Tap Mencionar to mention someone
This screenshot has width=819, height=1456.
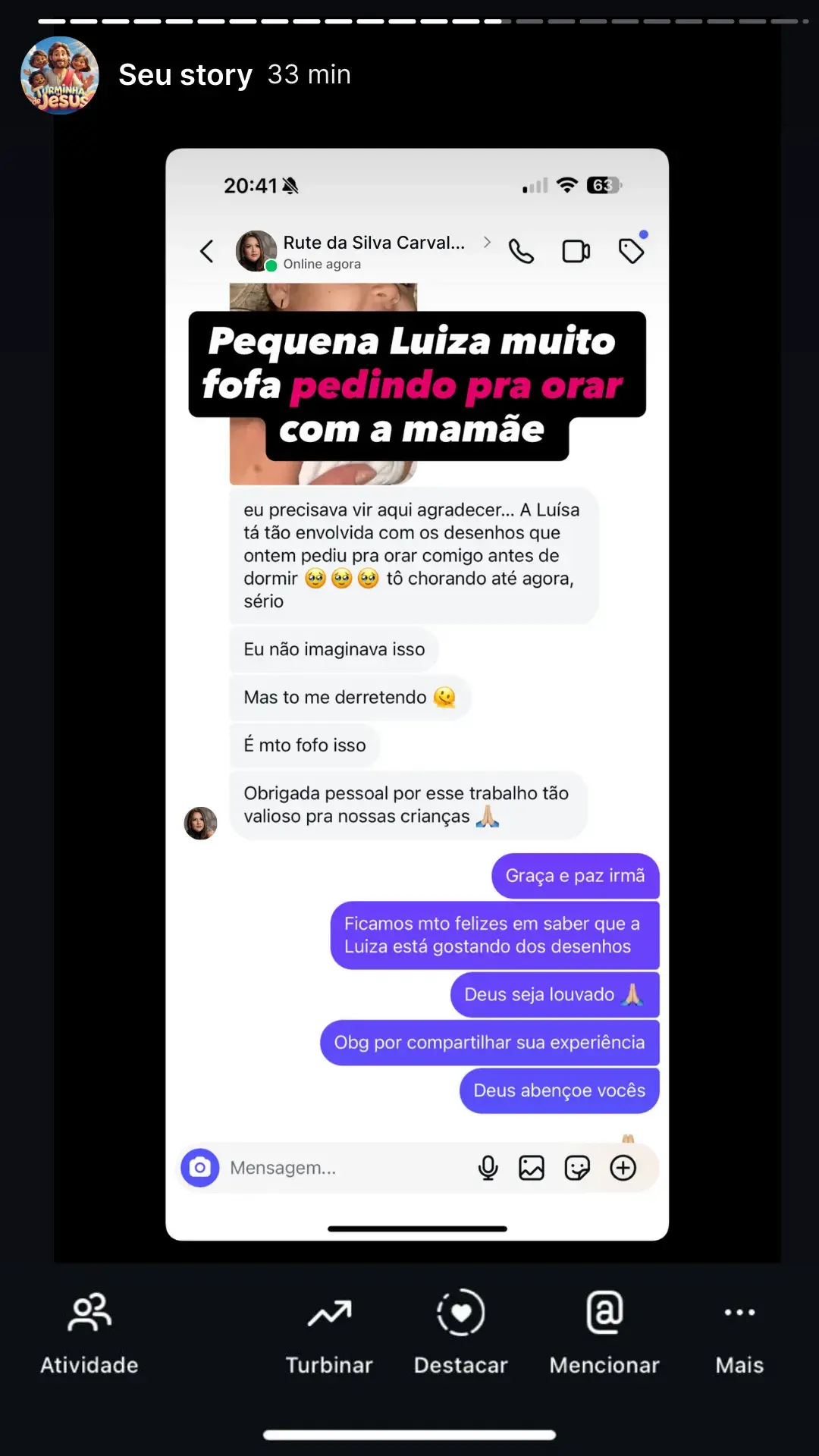pyautogui.click(x=604, y=1331)
